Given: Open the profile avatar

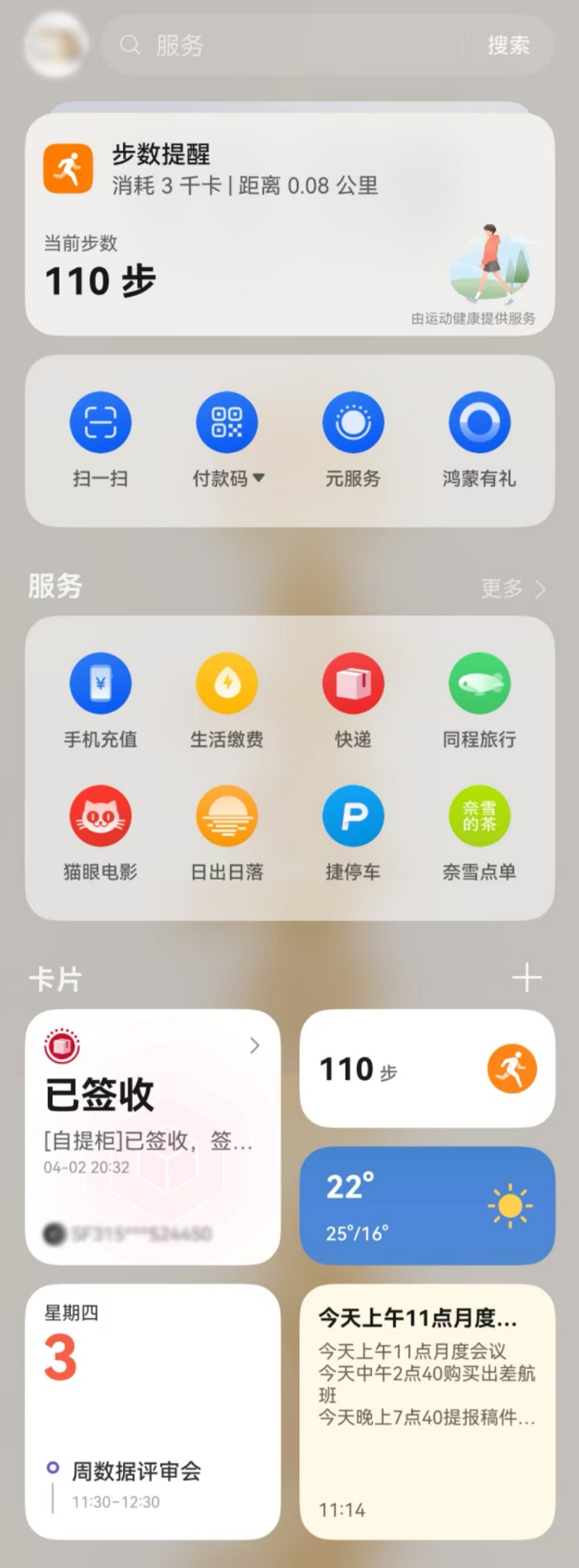Looking at the screenshot, I should 56,45.
